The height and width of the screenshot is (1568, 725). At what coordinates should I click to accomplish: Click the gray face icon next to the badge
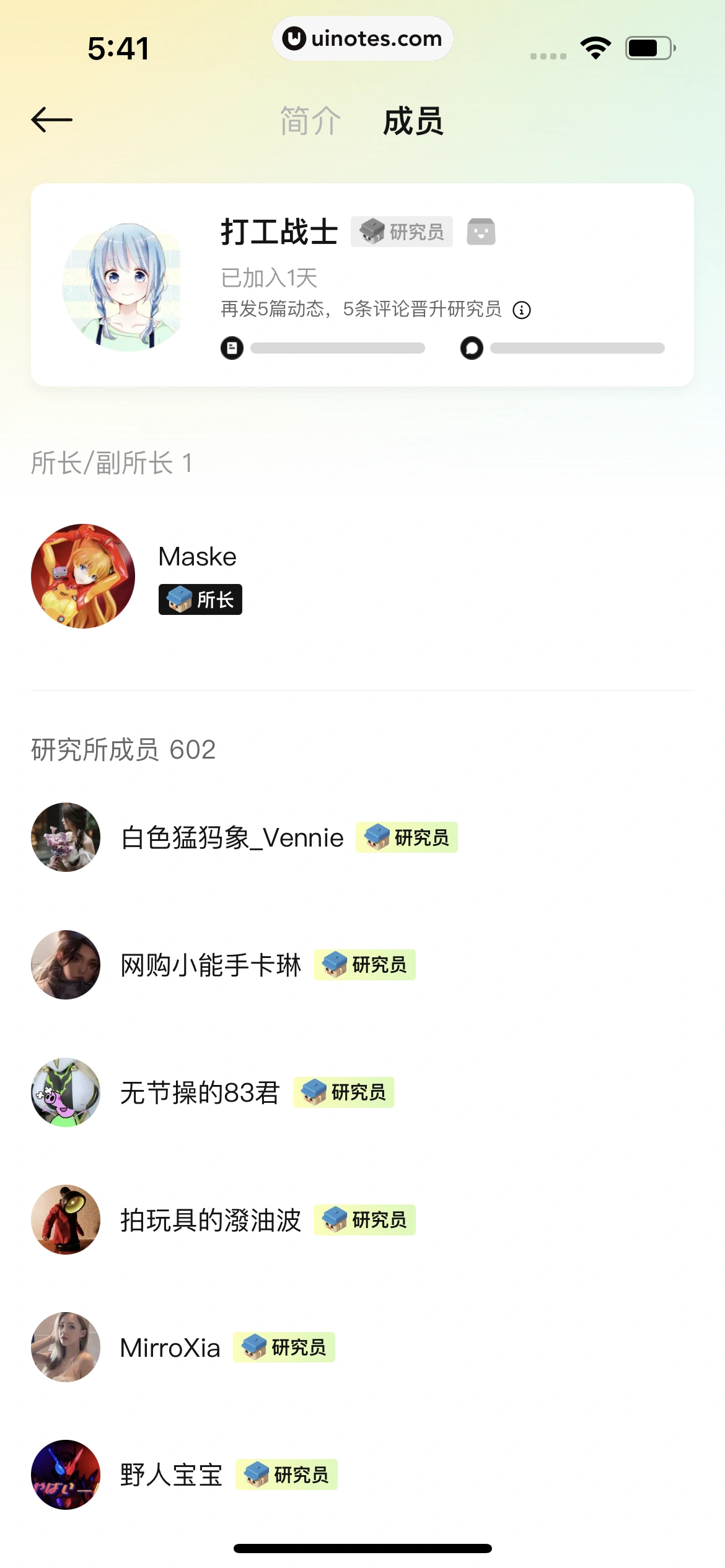click(x=481, y=231)
